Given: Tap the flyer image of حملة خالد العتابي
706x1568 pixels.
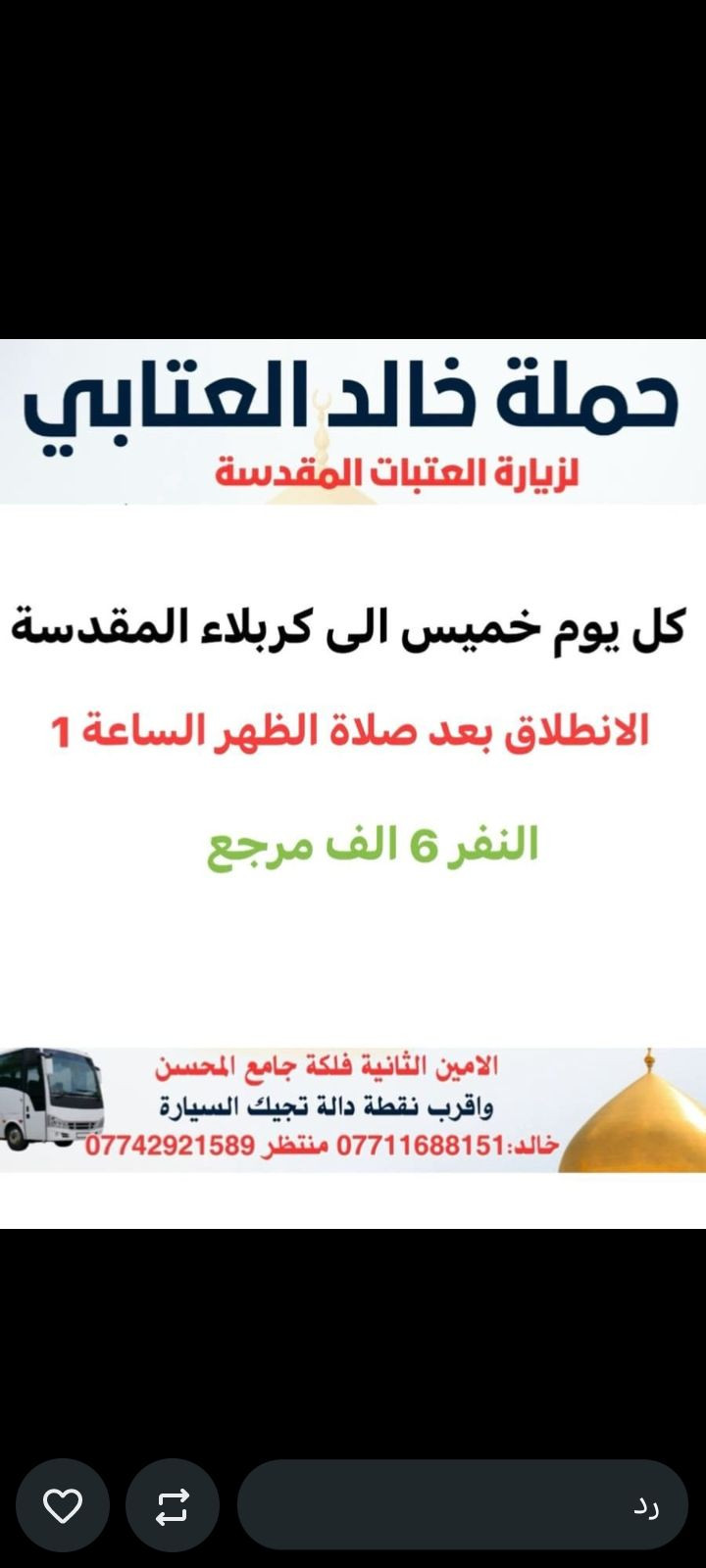Looking at the screenshot, I should pos(353,782).
